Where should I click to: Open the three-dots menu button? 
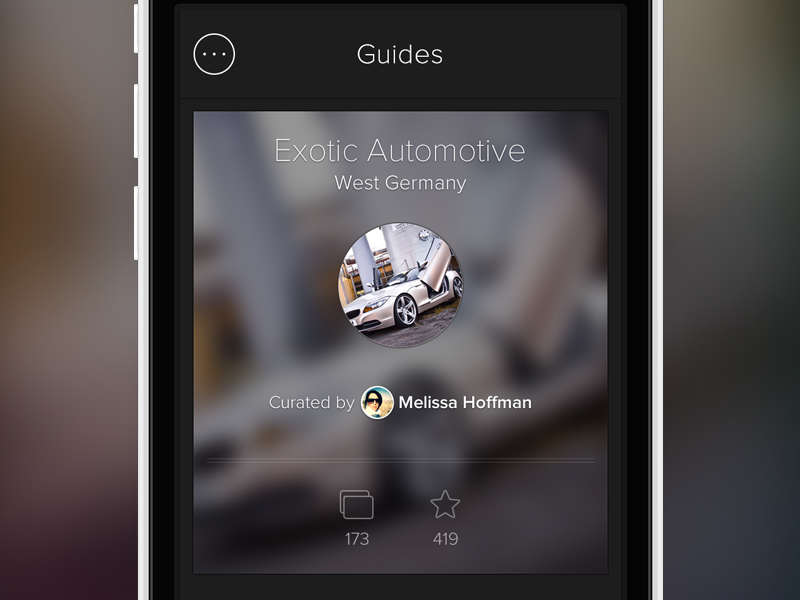(x=214, y=54)
